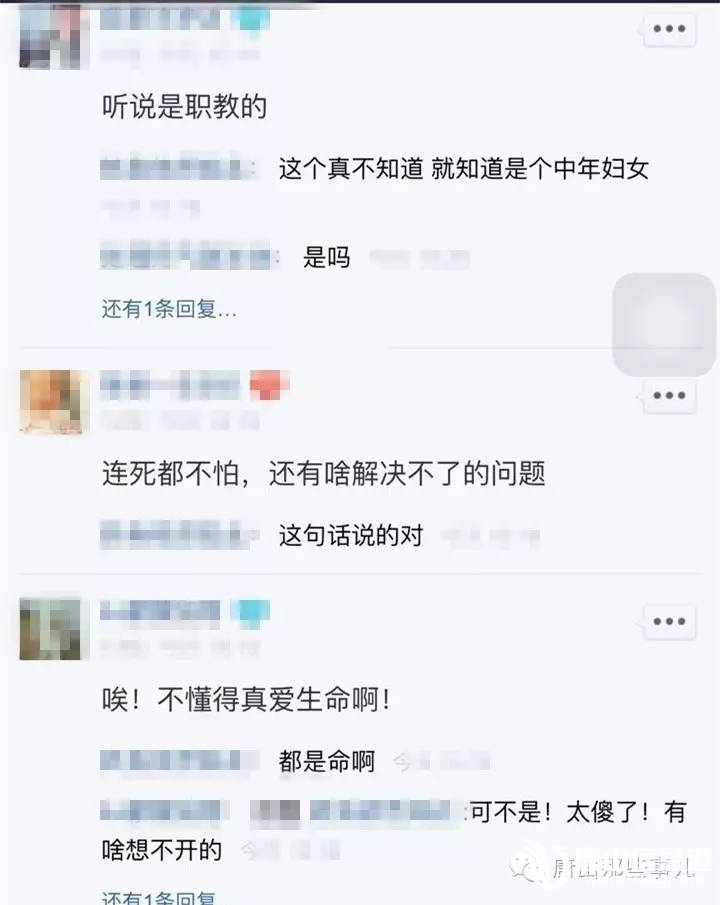Screen dimensions: 720x905
Task: Open overflow menu on the 连死都不怕 comment
Action: point(668,397)
